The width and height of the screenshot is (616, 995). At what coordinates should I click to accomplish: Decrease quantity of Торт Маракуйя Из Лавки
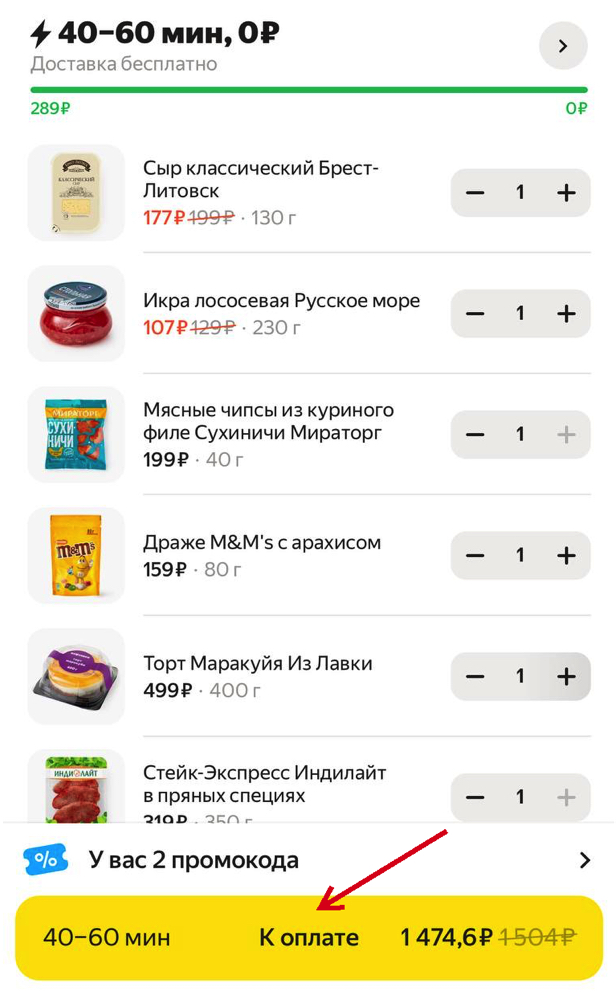tap(475, 676)
